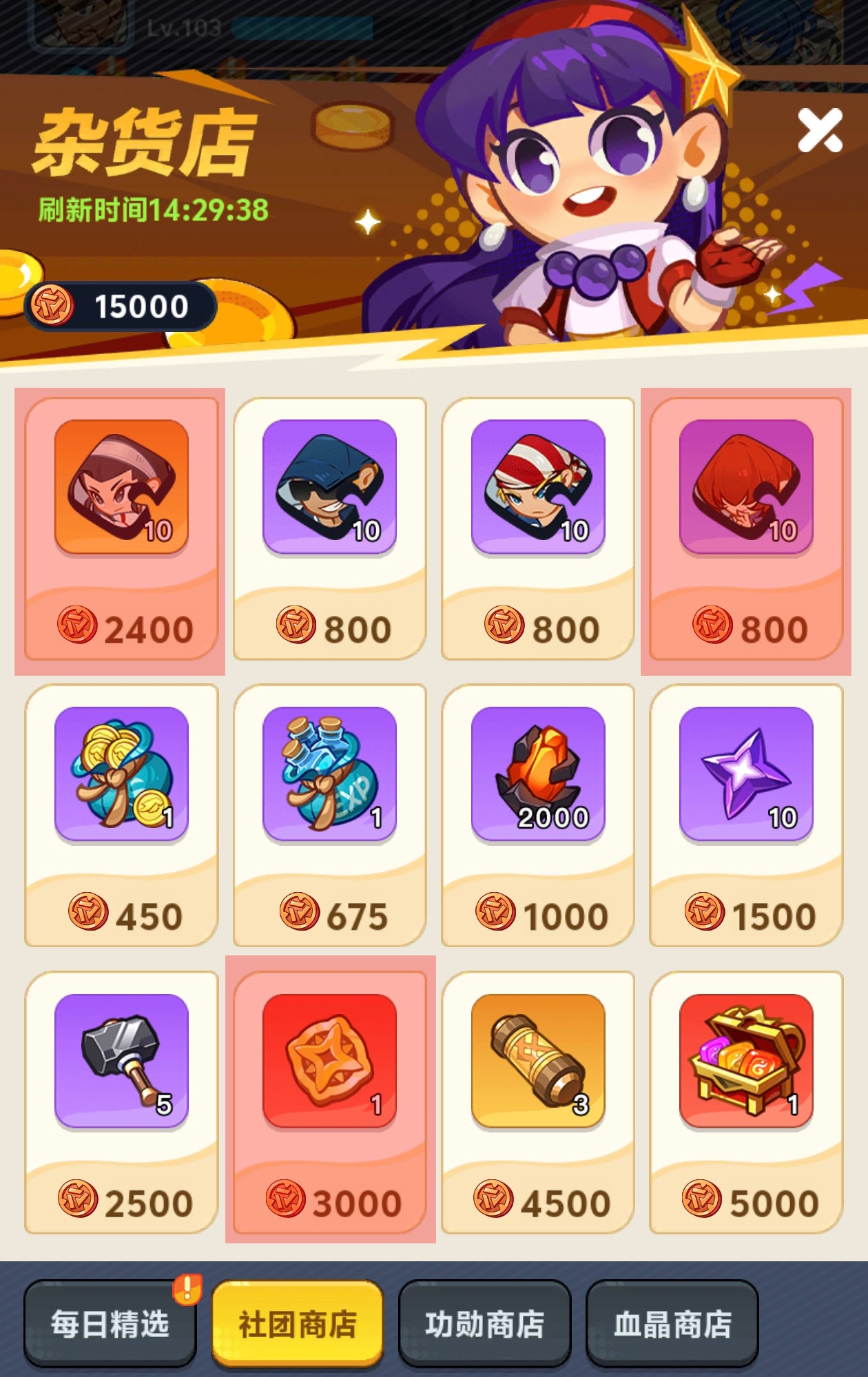The width and height of the screenshot is (868, 1377).
Task: Buy the character shards priced 2400
Action: click(121, 529)
